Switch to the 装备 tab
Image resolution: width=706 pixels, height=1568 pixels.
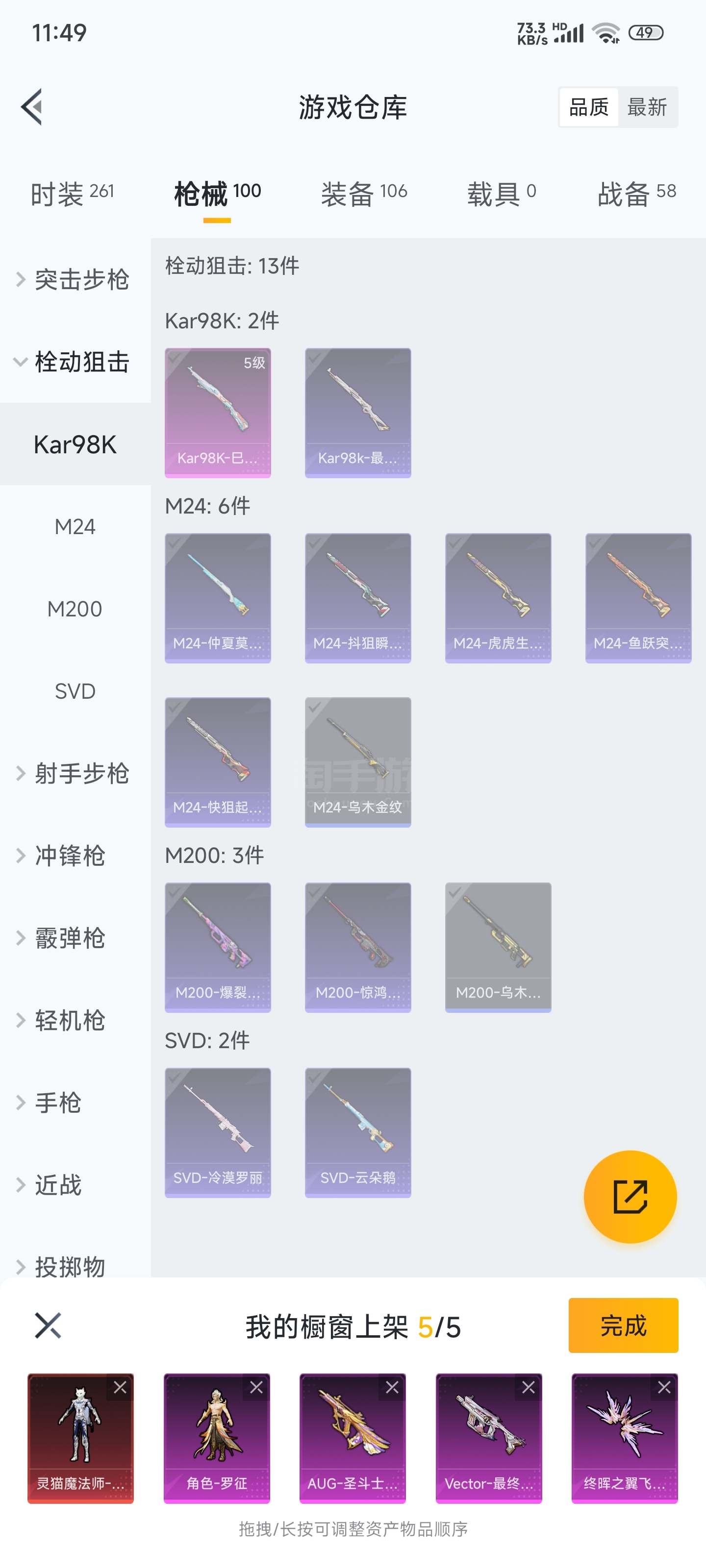[364, 194]
